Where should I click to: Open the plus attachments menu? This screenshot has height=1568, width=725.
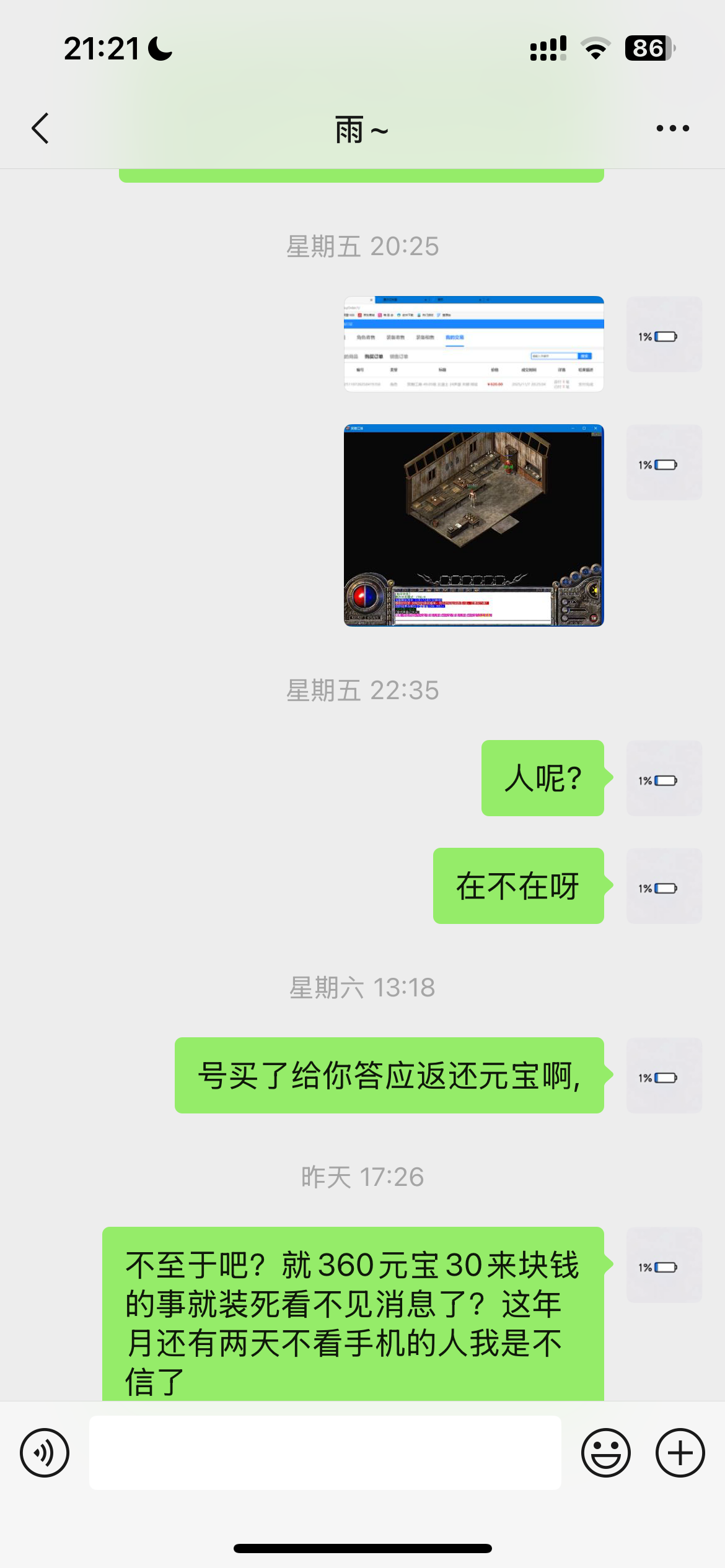(x=680, y=1452)
